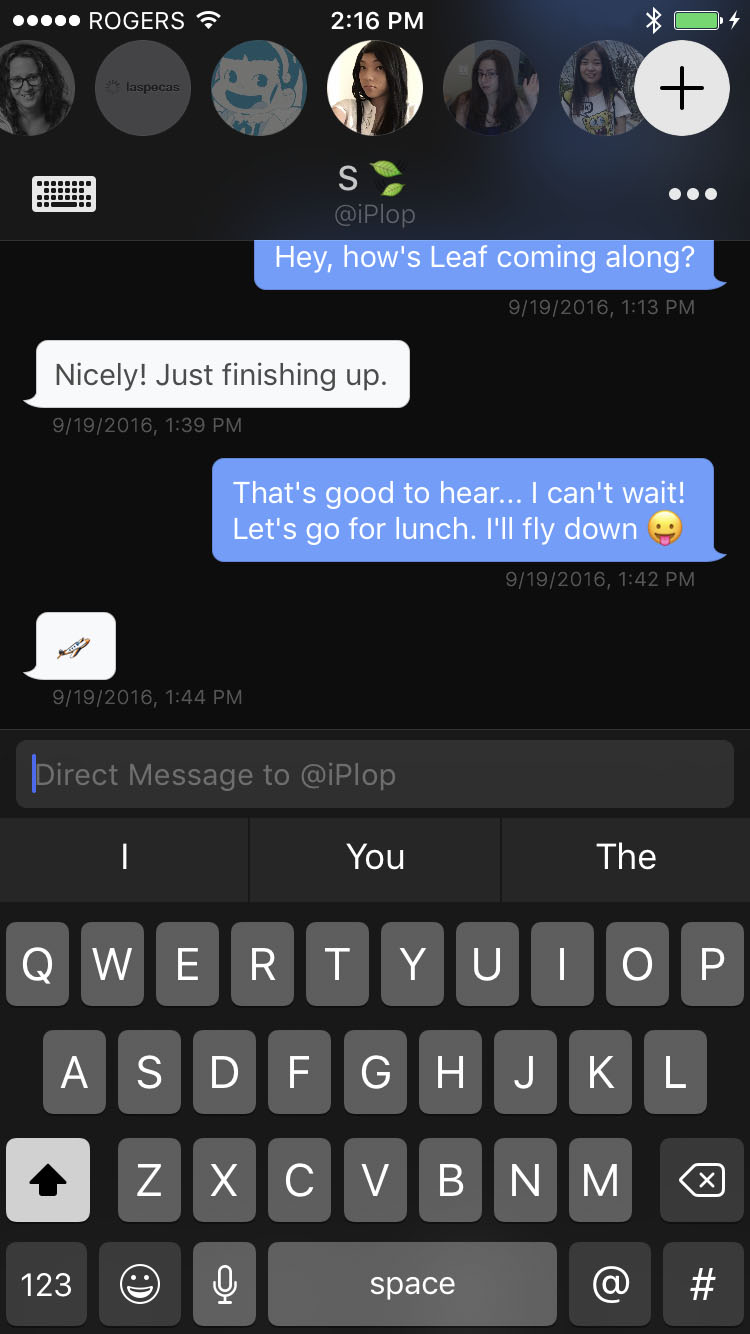
Task: Open the laspecas conversation avatar
Action: point(143,88)
